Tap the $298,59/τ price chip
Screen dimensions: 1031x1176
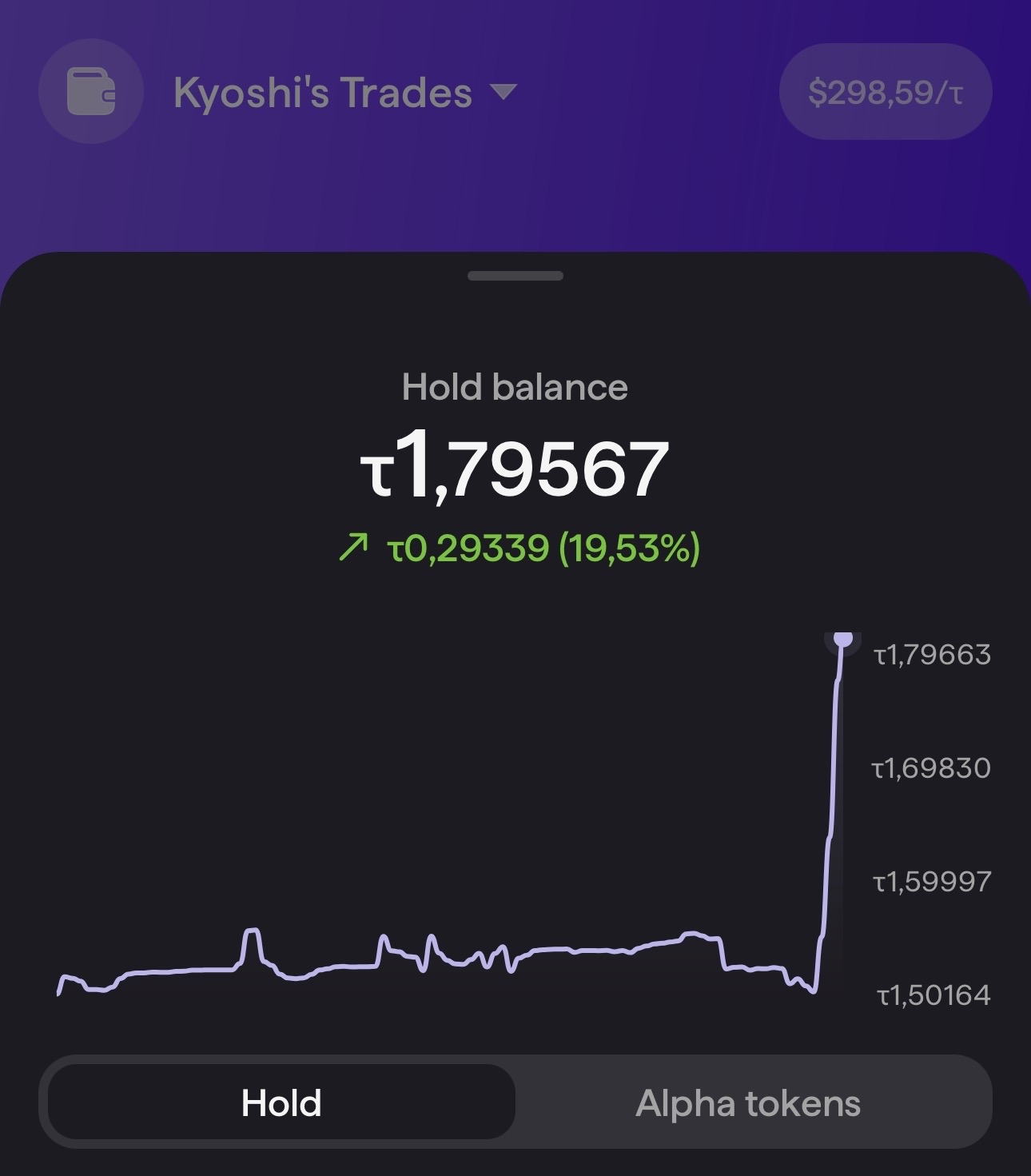885,92
